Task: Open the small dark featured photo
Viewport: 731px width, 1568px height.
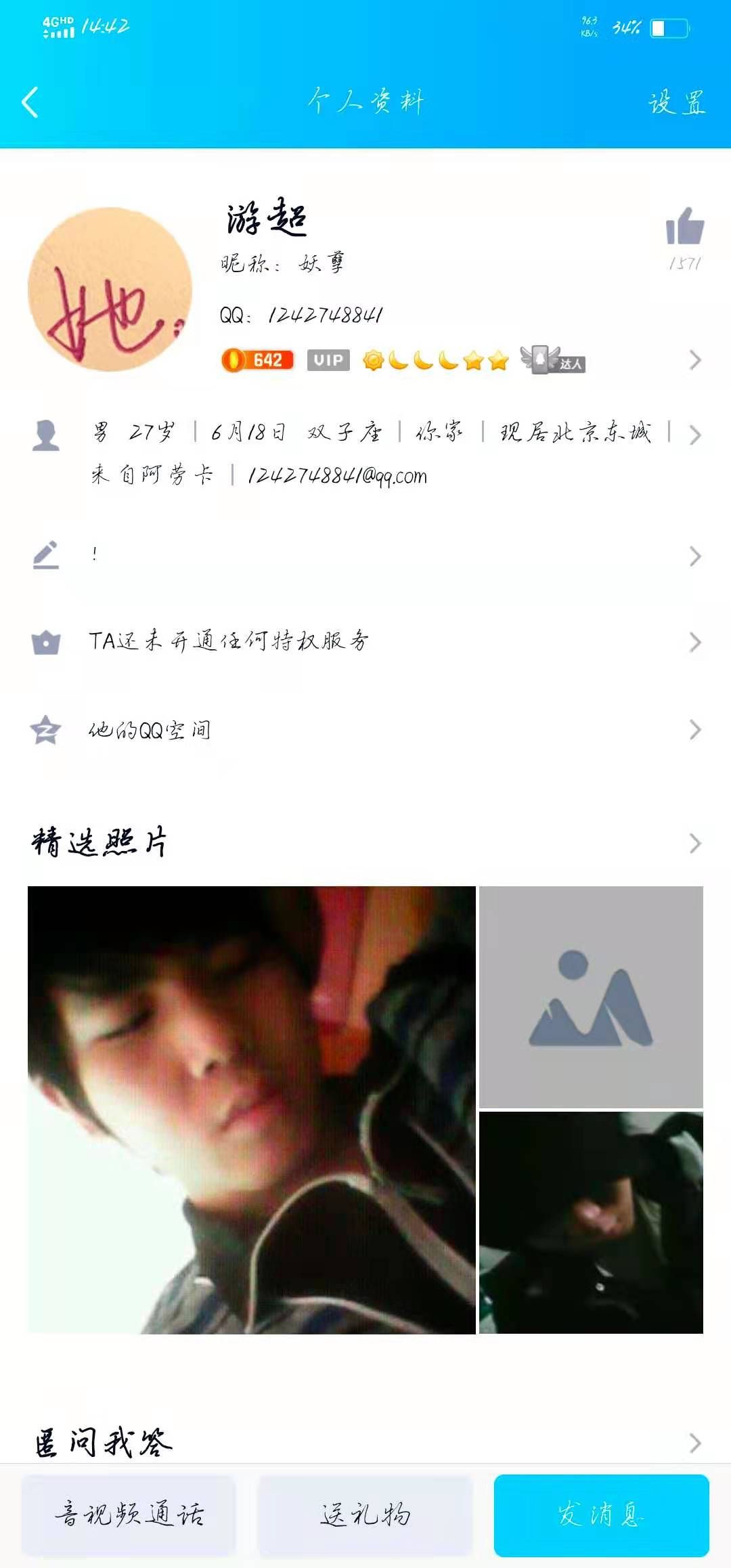Action: [591, 1223]
